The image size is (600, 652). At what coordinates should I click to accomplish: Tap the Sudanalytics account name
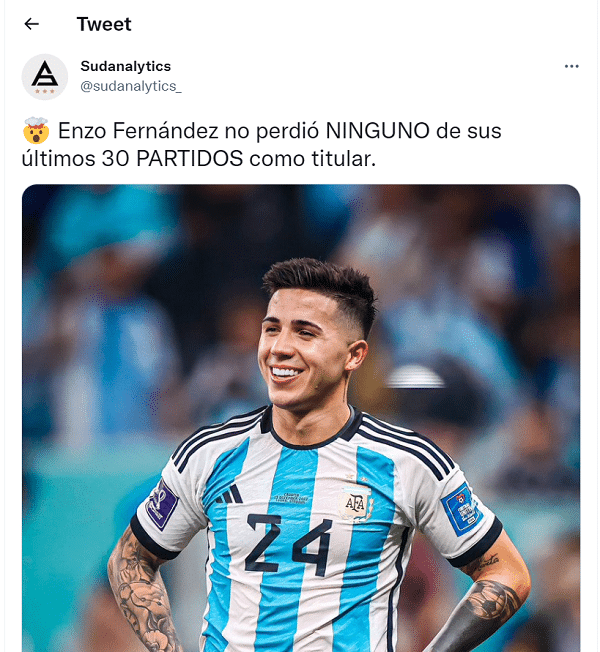(x=125, y=66)
